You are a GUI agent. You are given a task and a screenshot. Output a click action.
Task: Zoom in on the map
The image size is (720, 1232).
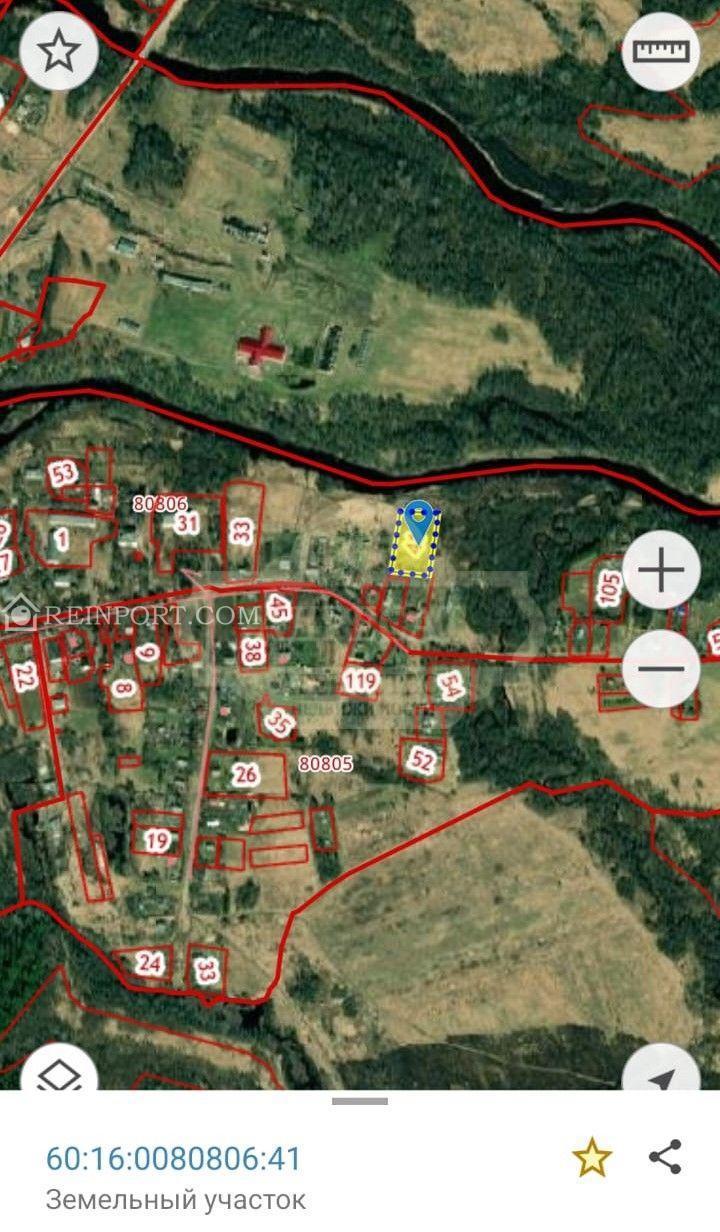click(x=661, y=571)
